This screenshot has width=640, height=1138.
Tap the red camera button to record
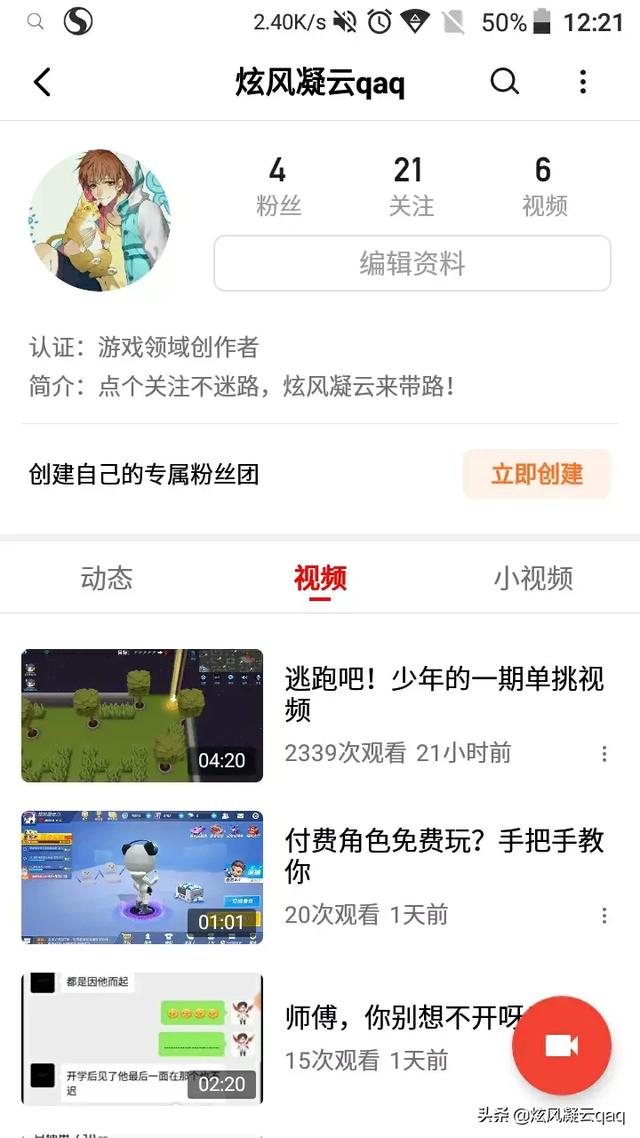(x=561, y=1045)
